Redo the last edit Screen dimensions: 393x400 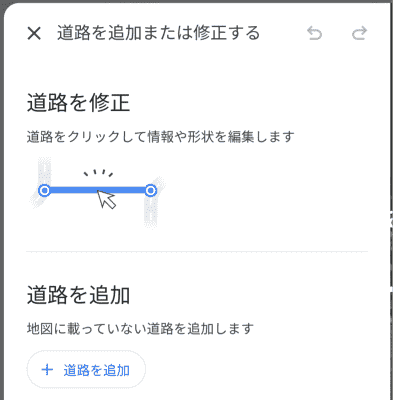coord(359,33)
